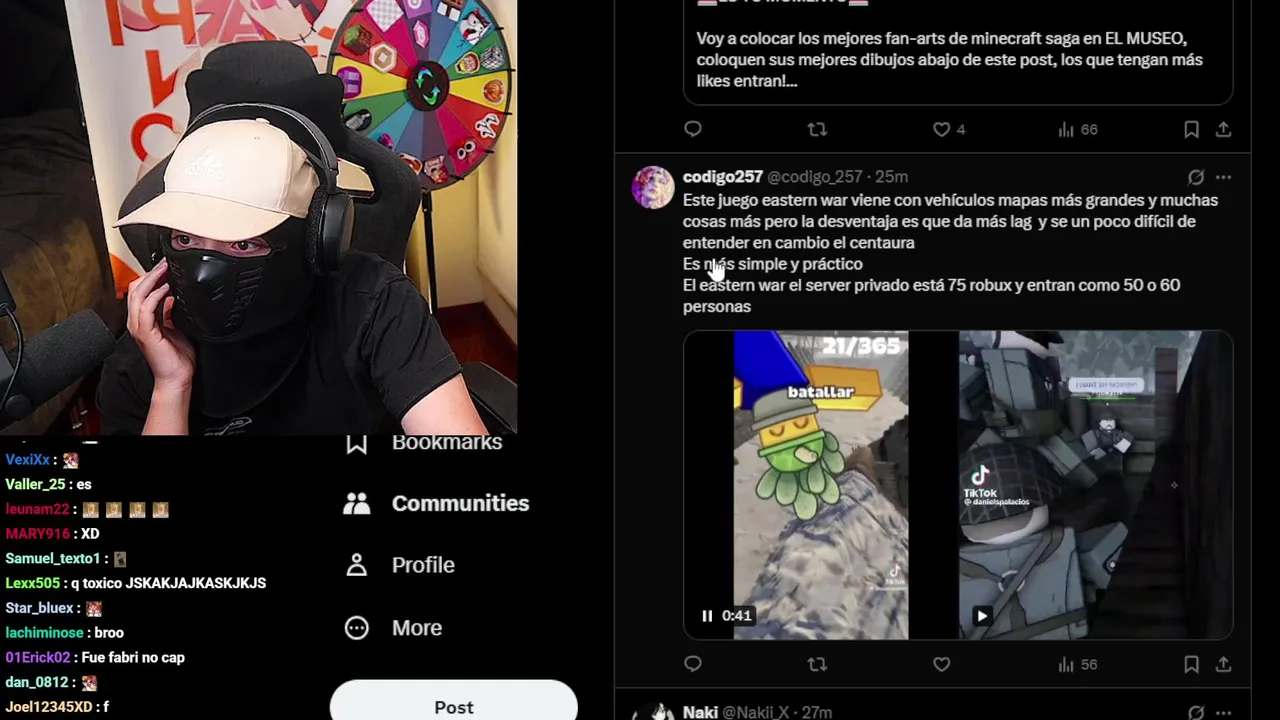Bookmark codigo257's post
Screen dimensions: 1280x720
(x=1191, y=664)
